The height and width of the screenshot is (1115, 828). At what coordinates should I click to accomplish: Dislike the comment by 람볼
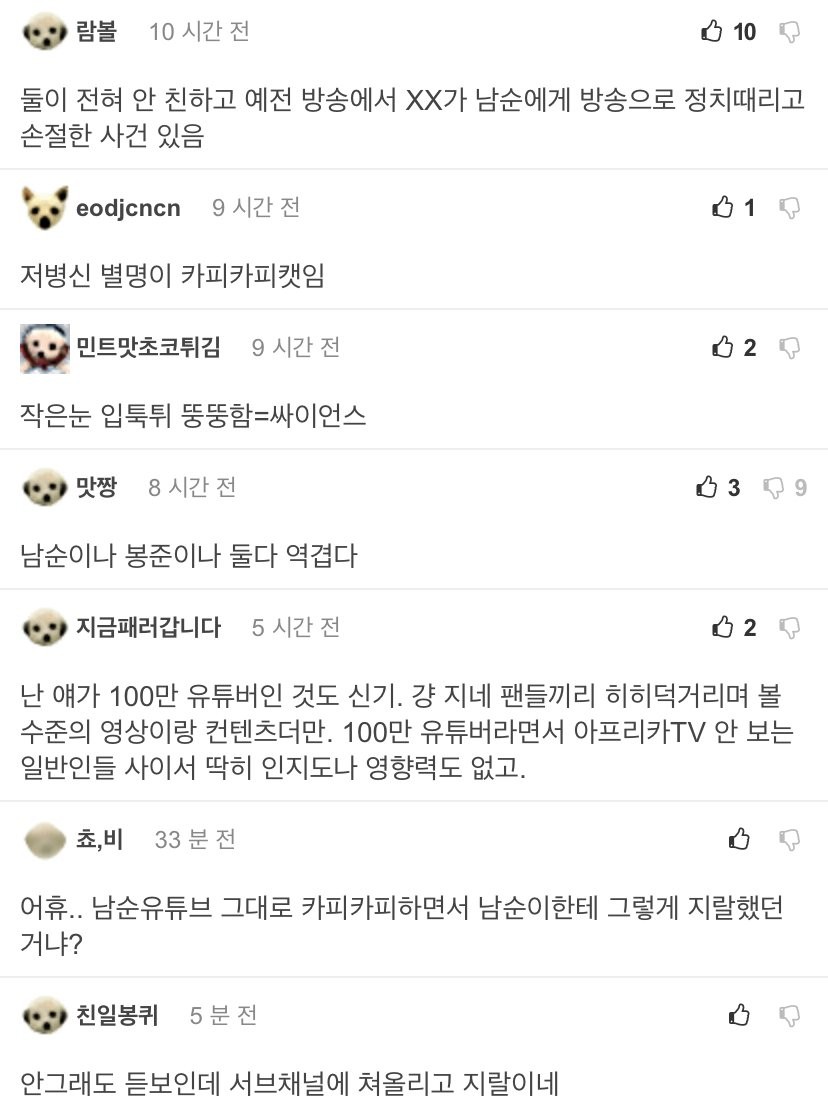click(790, 32)
